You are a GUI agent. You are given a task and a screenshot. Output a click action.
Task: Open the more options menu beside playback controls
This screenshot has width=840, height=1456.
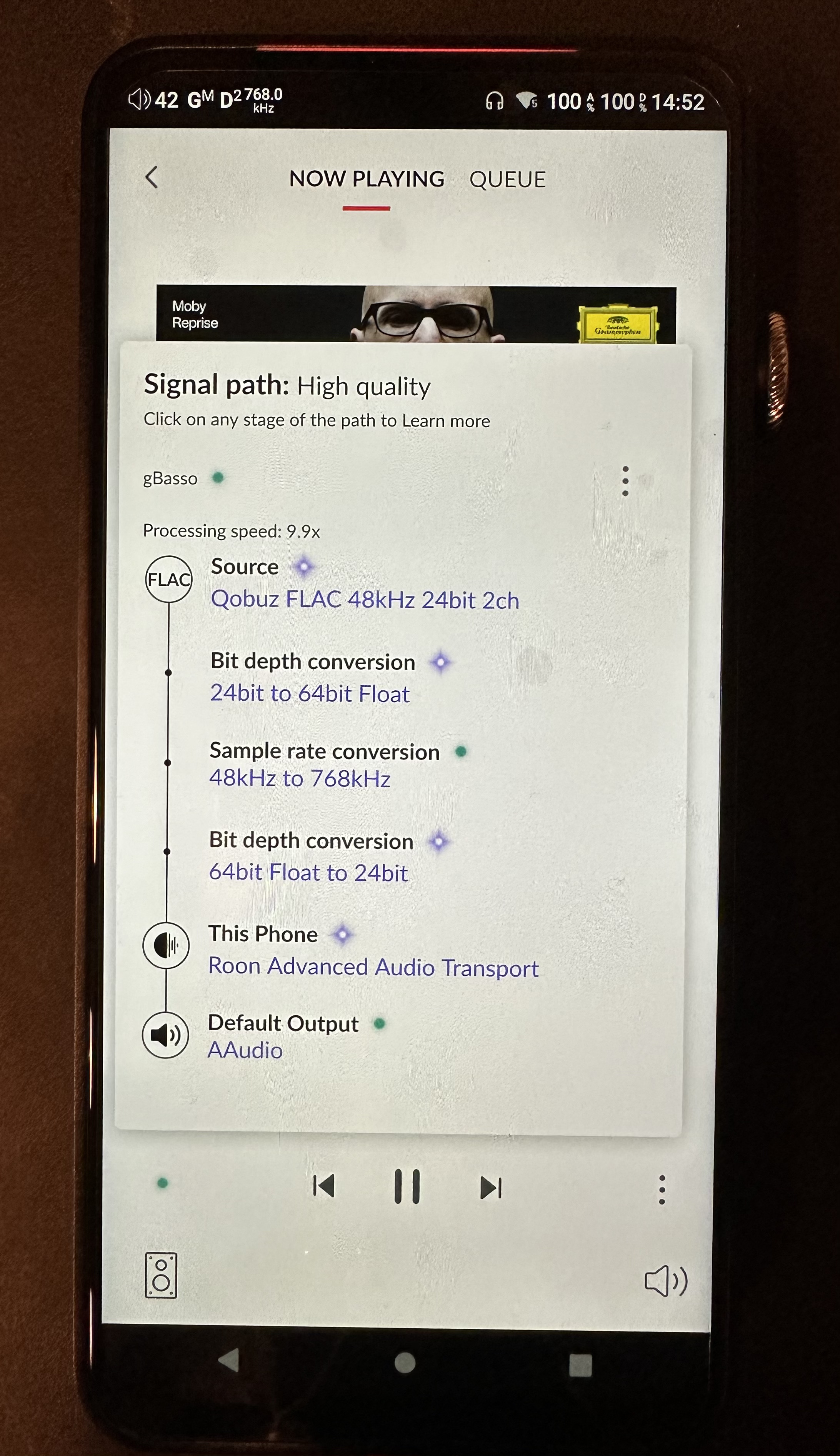662,1189
